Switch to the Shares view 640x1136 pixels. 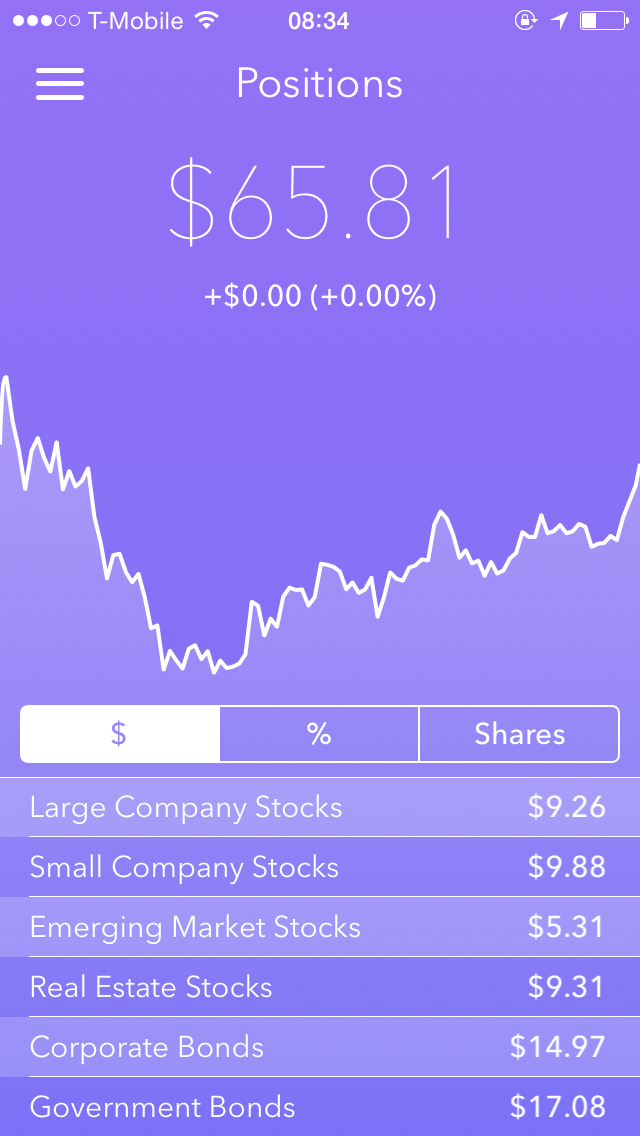519,734
